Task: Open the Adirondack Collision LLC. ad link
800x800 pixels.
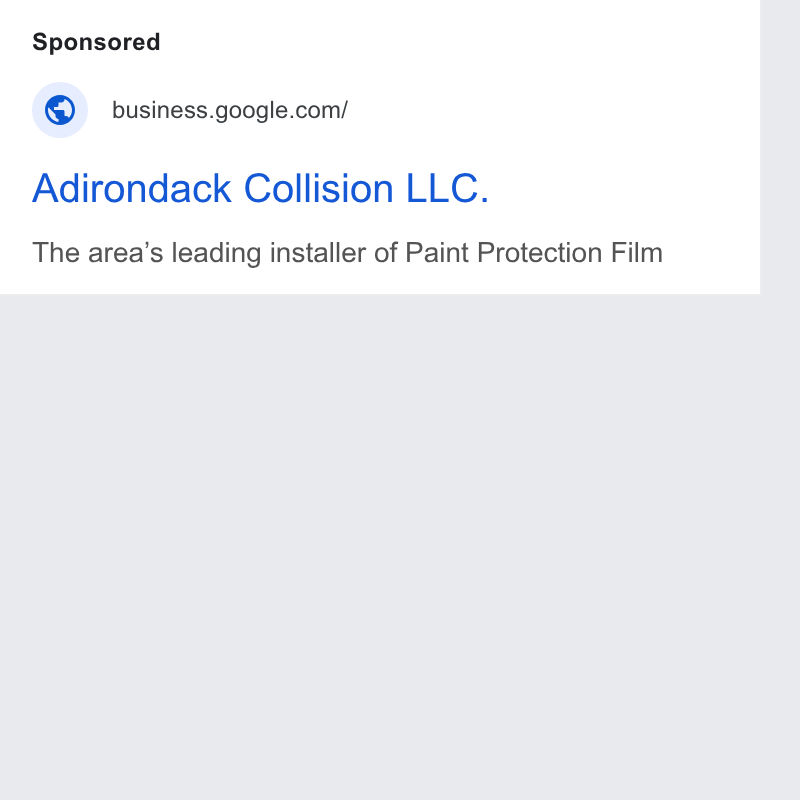Action: click(261, 188)
